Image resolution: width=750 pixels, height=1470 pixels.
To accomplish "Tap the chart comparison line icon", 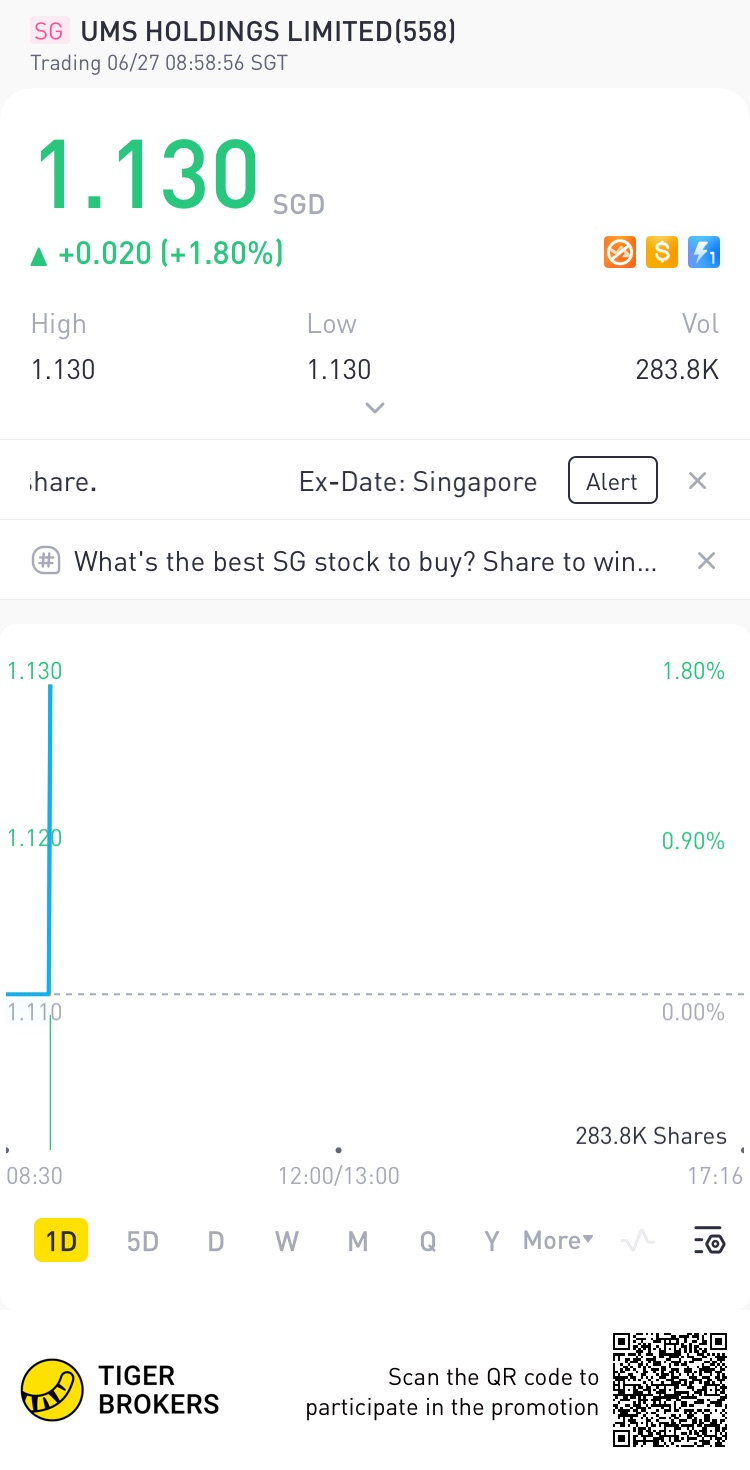I will (638, 1241).
